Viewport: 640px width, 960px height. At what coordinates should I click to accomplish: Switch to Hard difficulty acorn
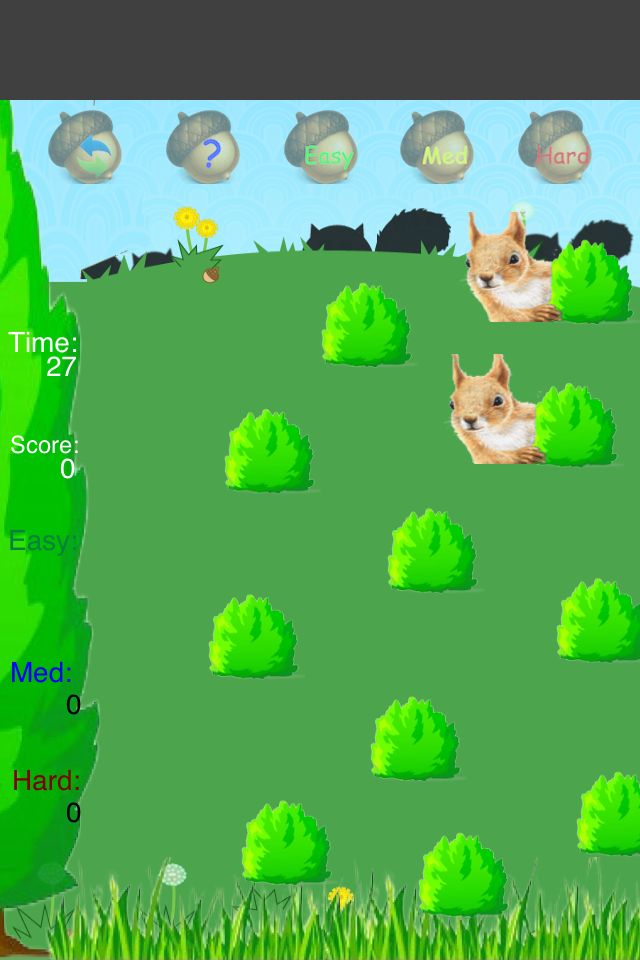click(x=557, y=148)
